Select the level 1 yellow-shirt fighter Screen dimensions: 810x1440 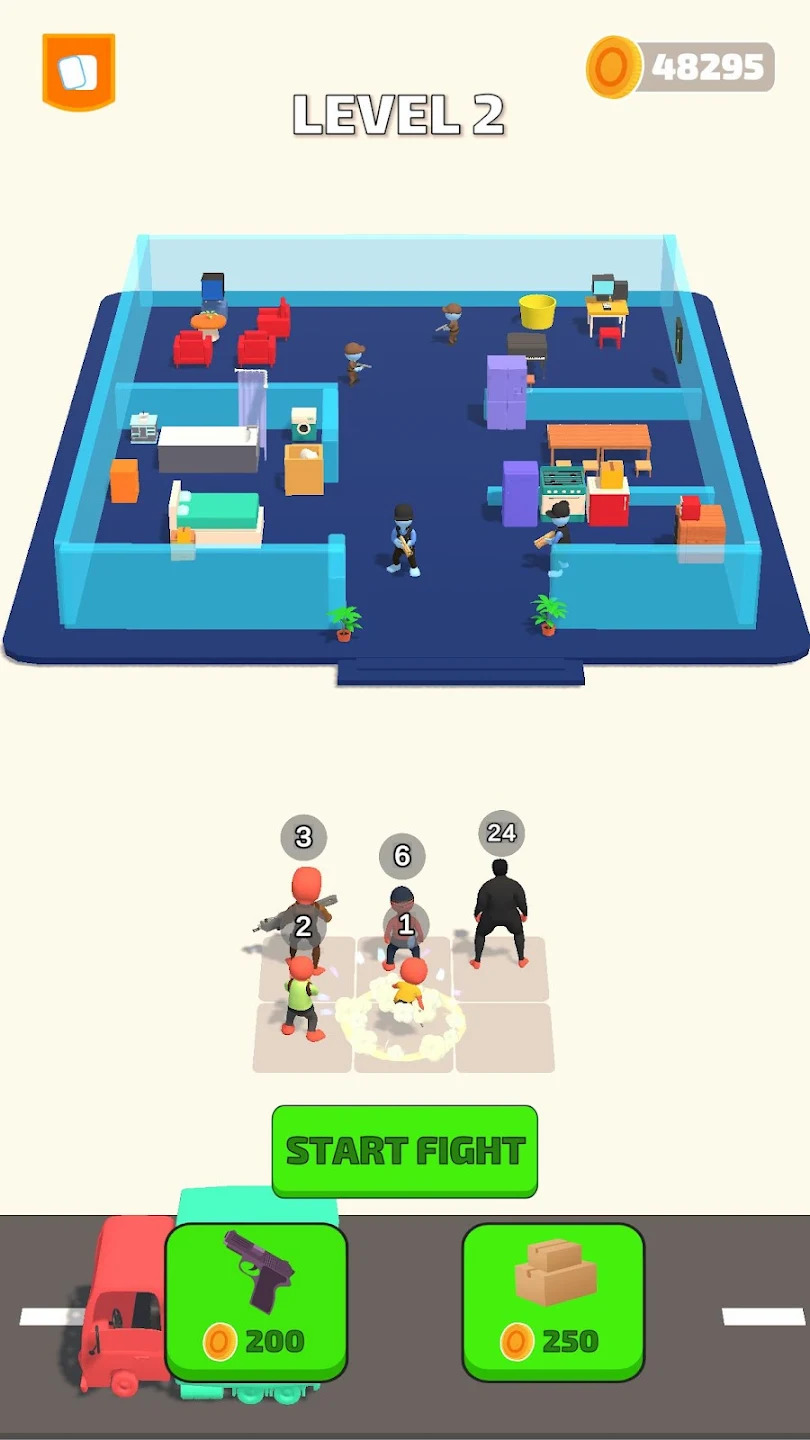pyautogui.click(x=409, y=988)
